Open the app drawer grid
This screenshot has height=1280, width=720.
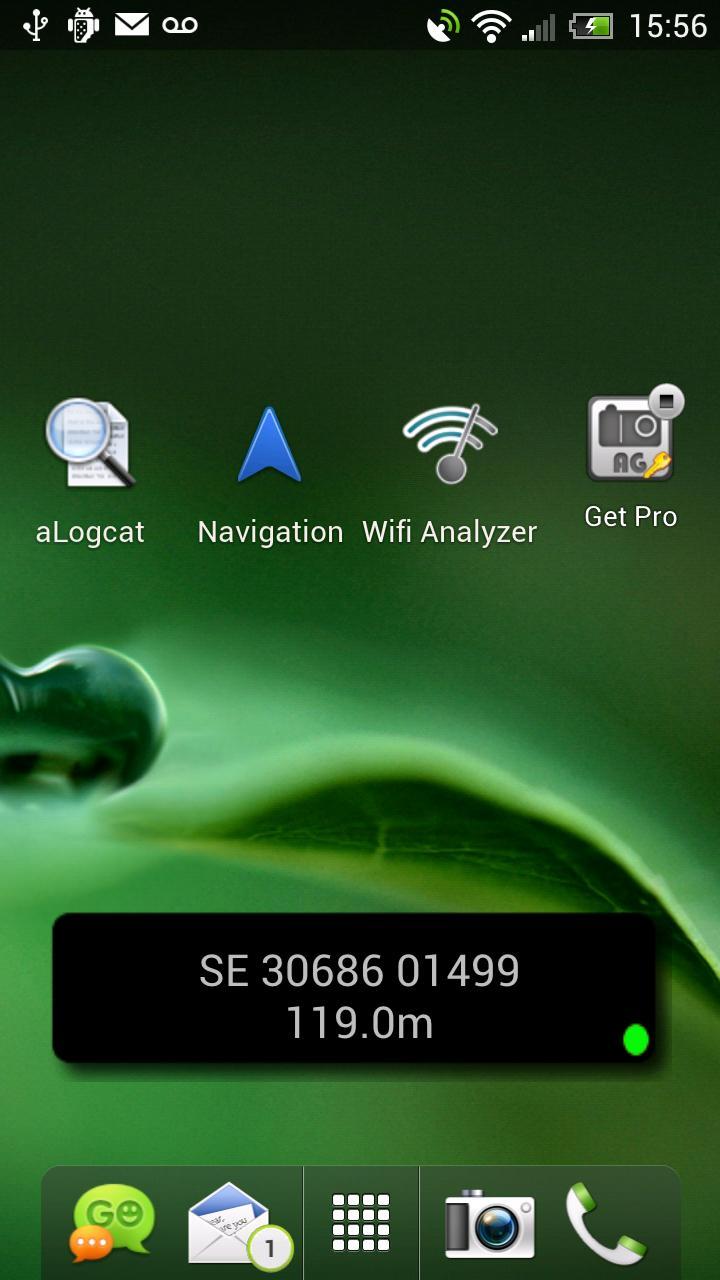[x=360, y=1222]
